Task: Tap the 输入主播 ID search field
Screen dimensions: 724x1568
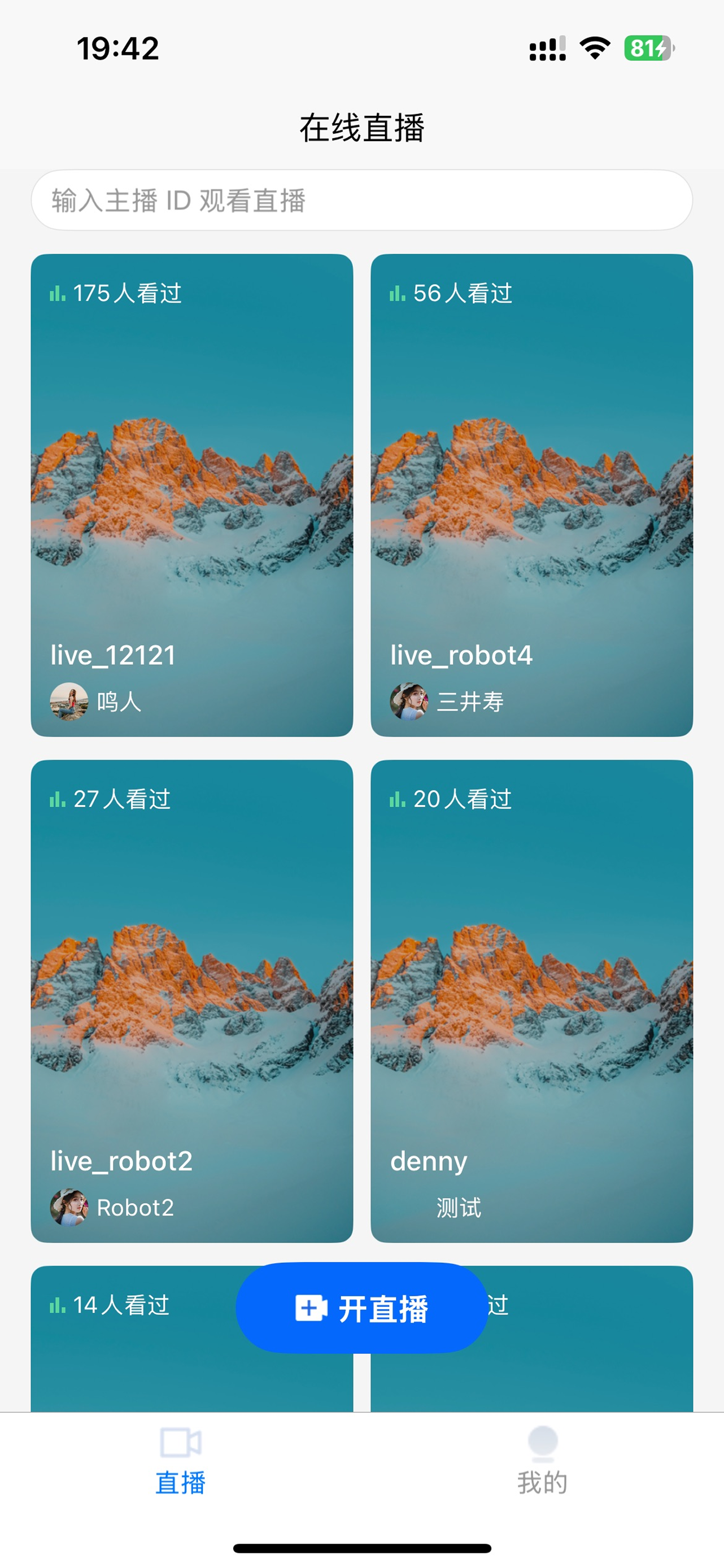Action: [361, 201]
